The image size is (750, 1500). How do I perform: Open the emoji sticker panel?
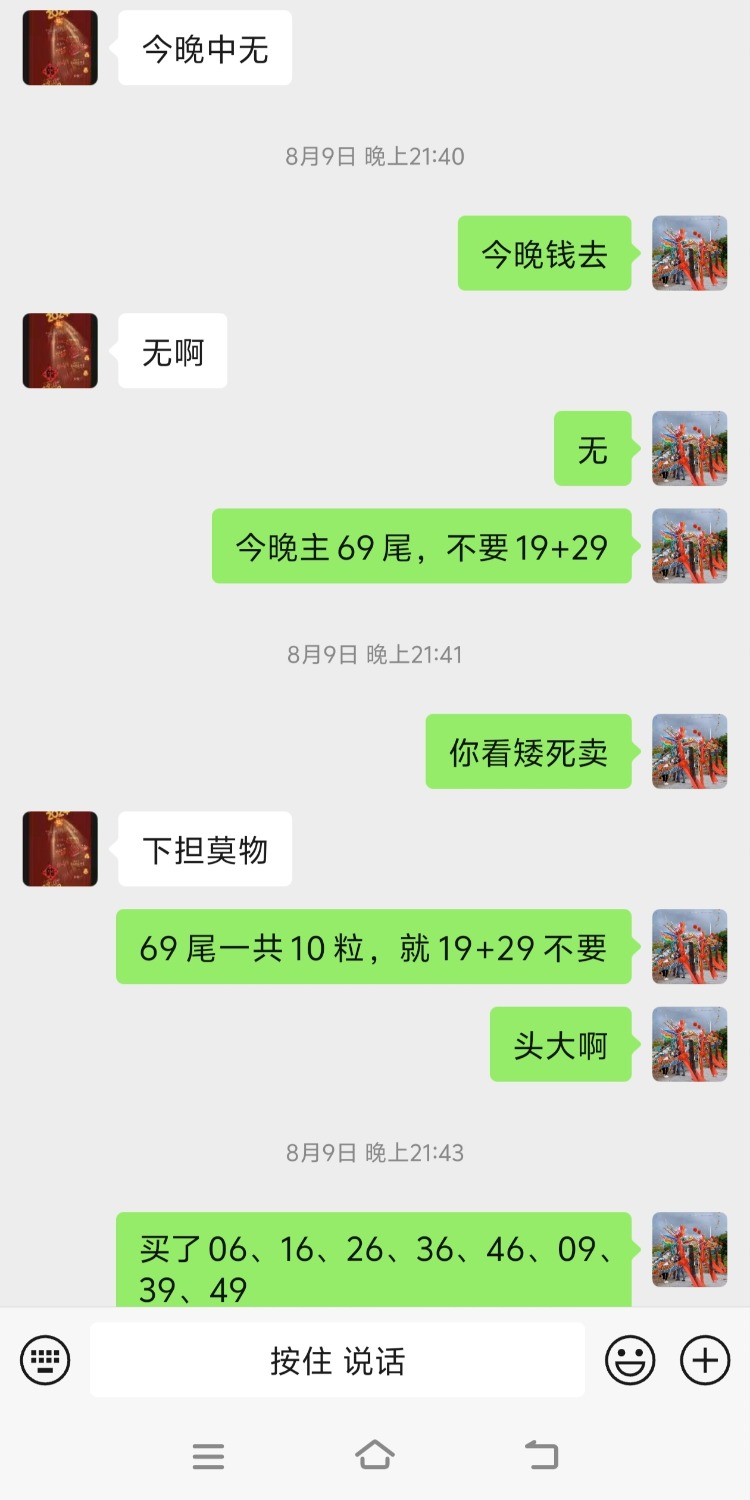coord(630,1361)
